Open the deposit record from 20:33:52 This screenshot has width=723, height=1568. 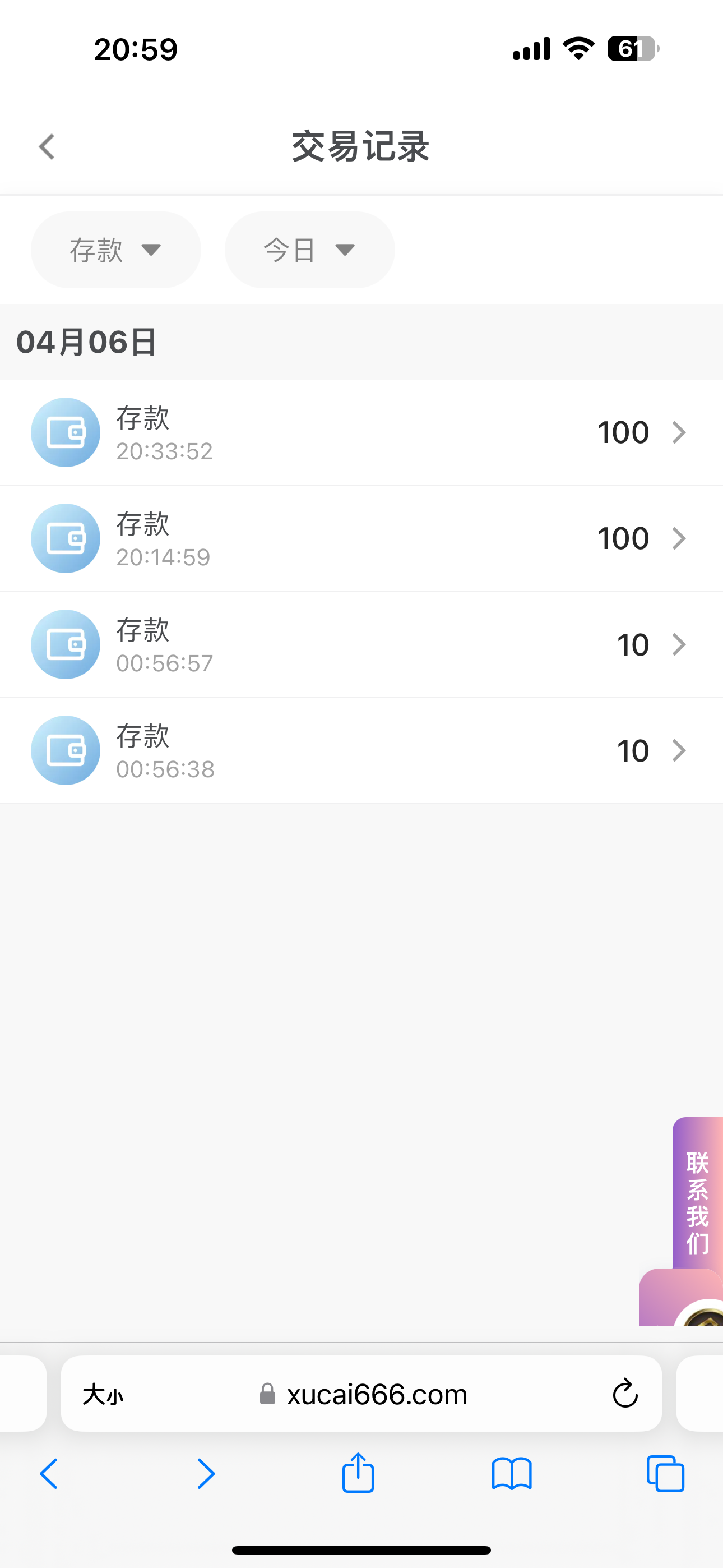click(x=361, y=433)
